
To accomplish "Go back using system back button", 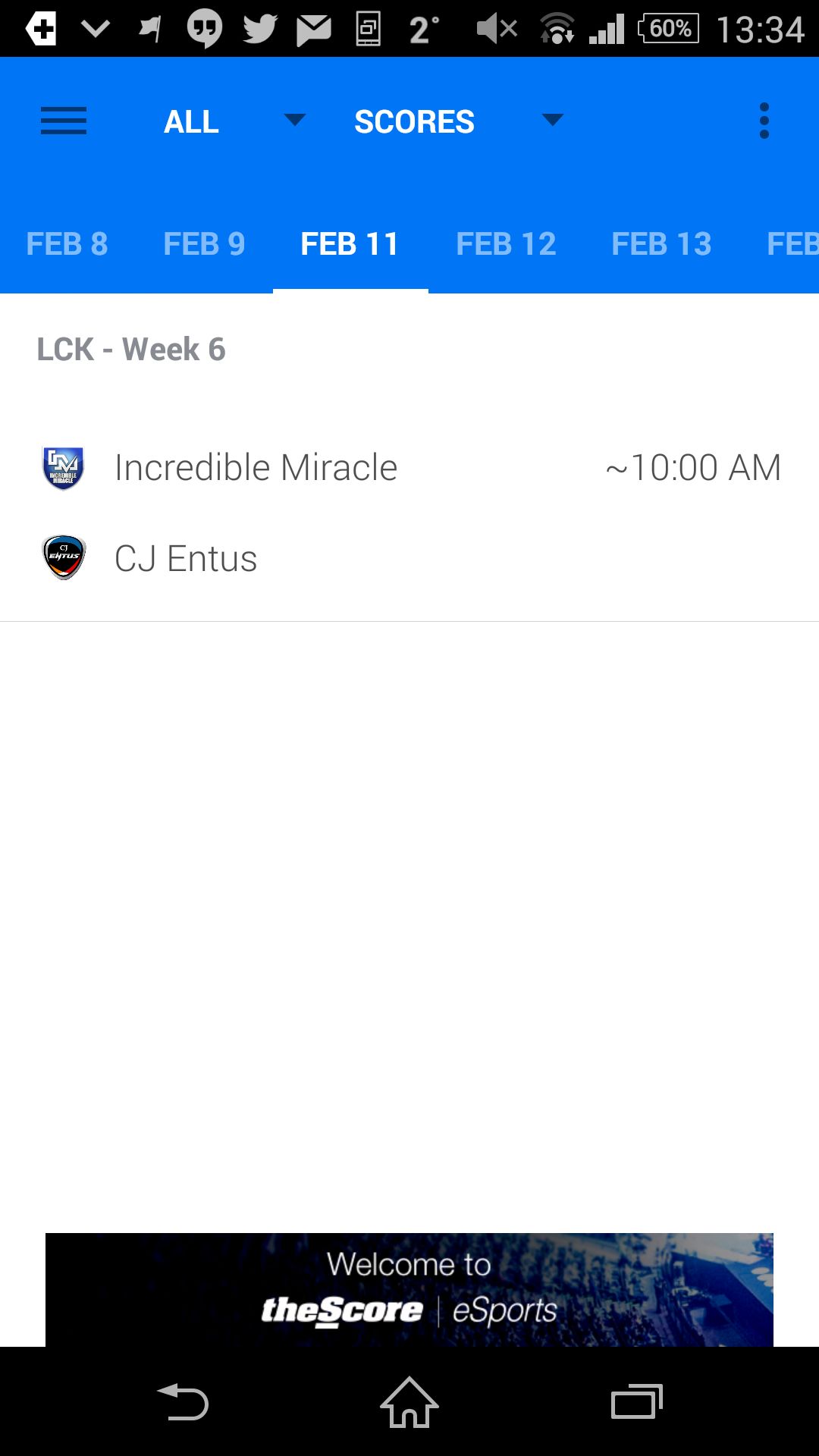I will click(183, 1401).
